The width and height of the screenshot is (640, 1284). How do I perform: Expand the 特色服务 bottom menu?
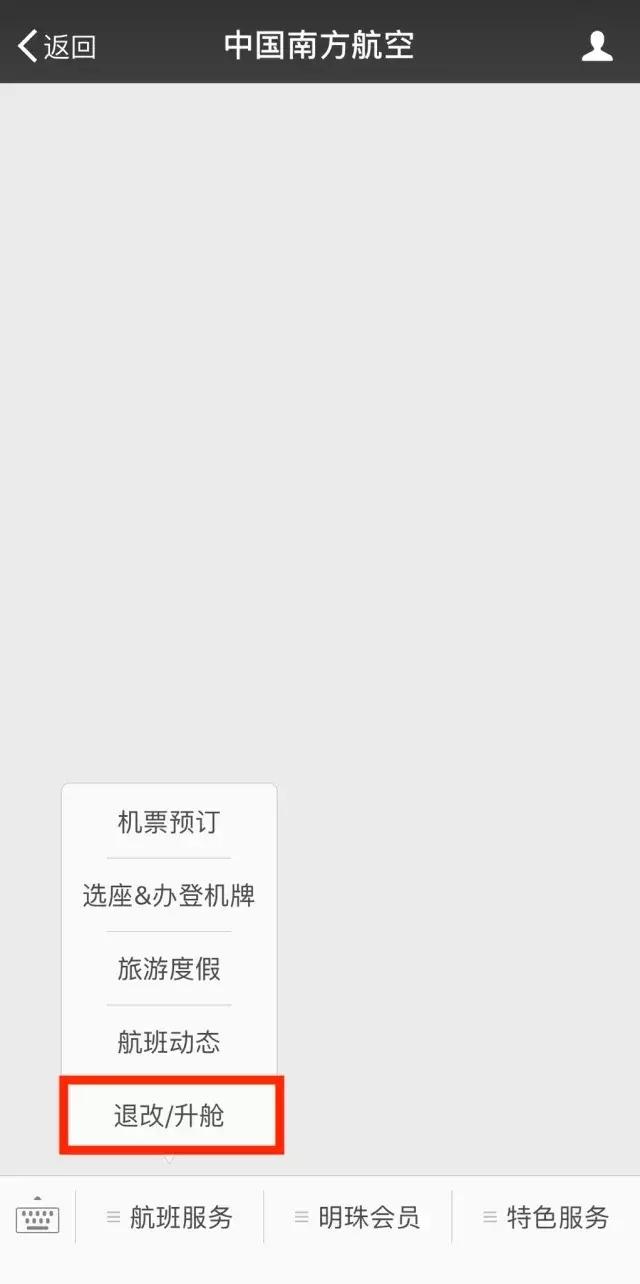tap(546, 1217)
